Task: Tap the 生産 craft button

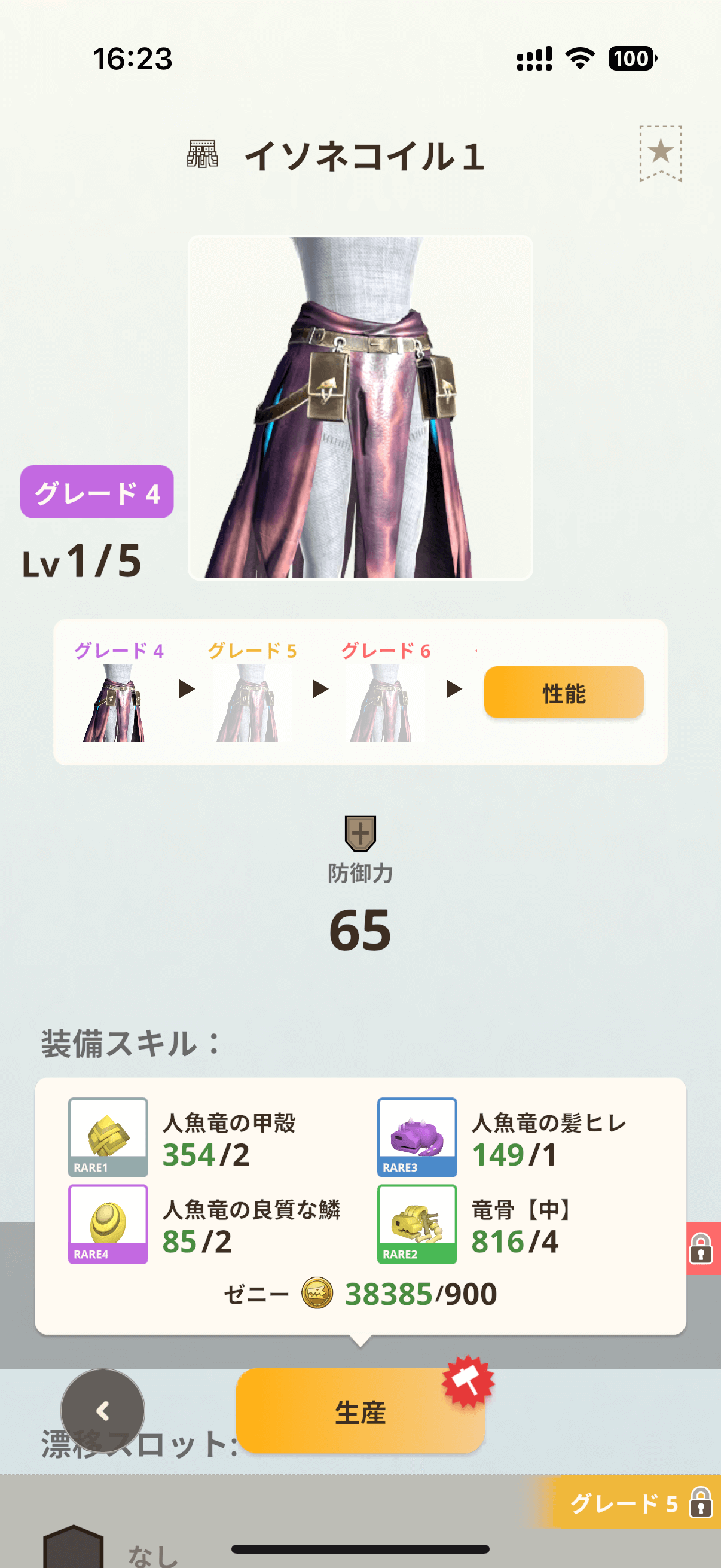Action: 360,1411
